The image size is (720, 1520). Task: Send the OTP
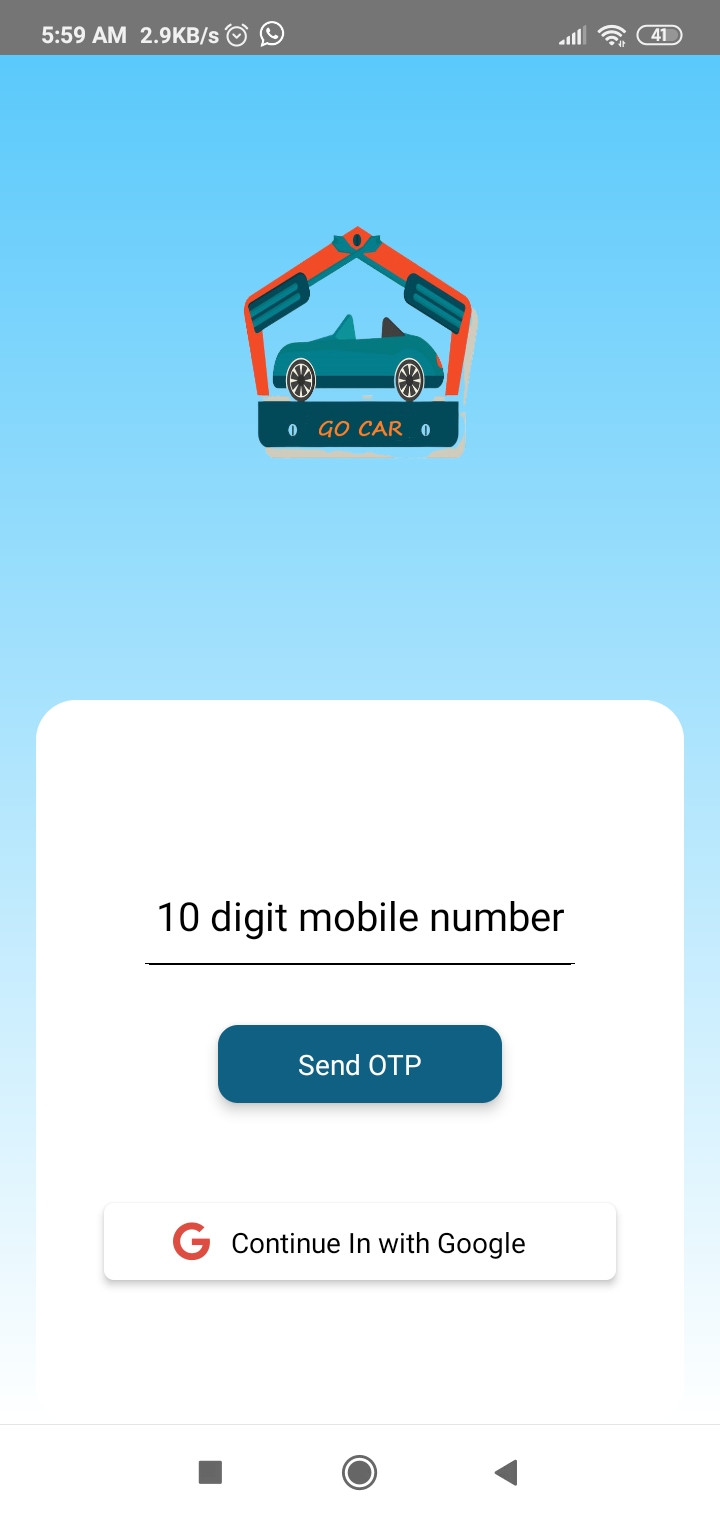pyautogui.click(x=360, y=1064)
